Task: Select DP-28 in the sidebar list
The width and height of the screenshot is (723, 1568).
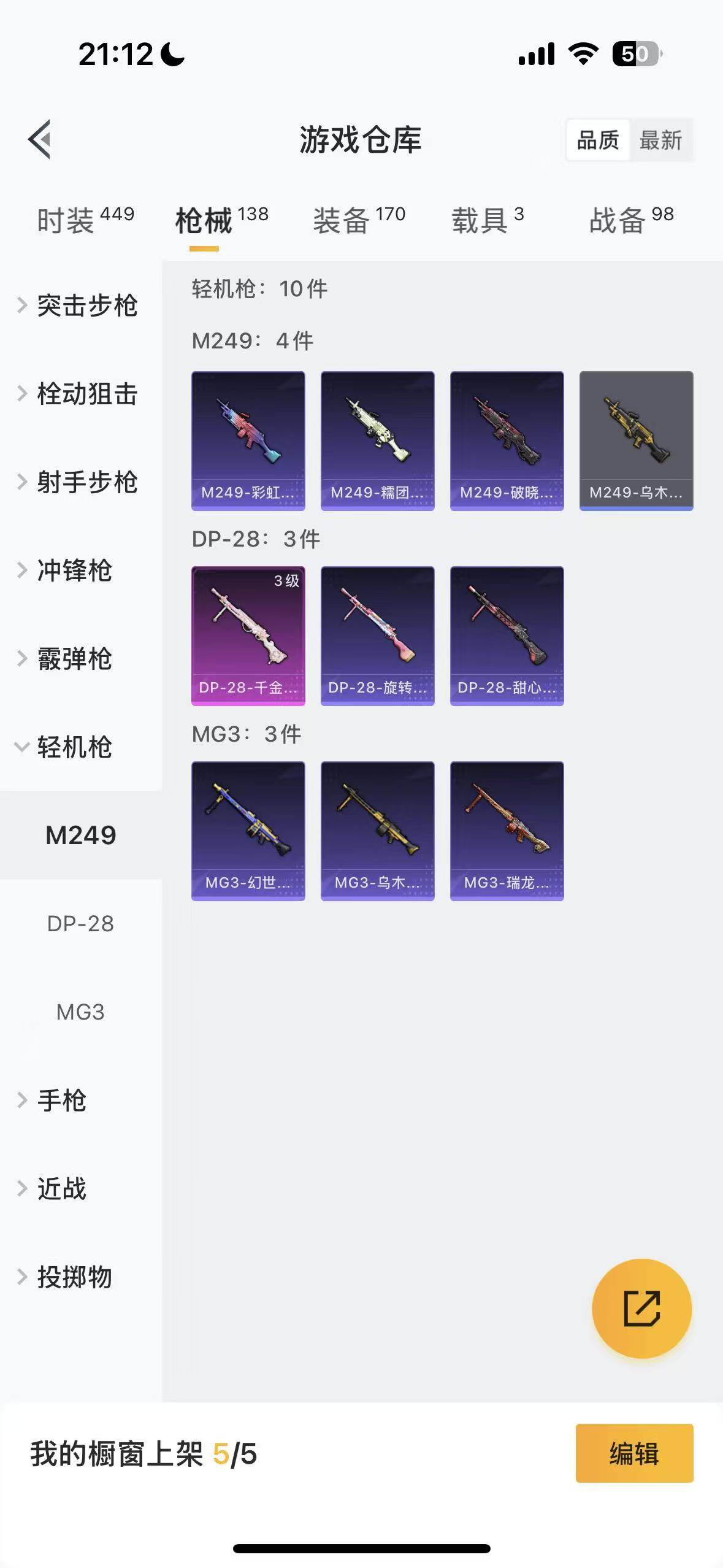Action: click(x=80, y=923)
